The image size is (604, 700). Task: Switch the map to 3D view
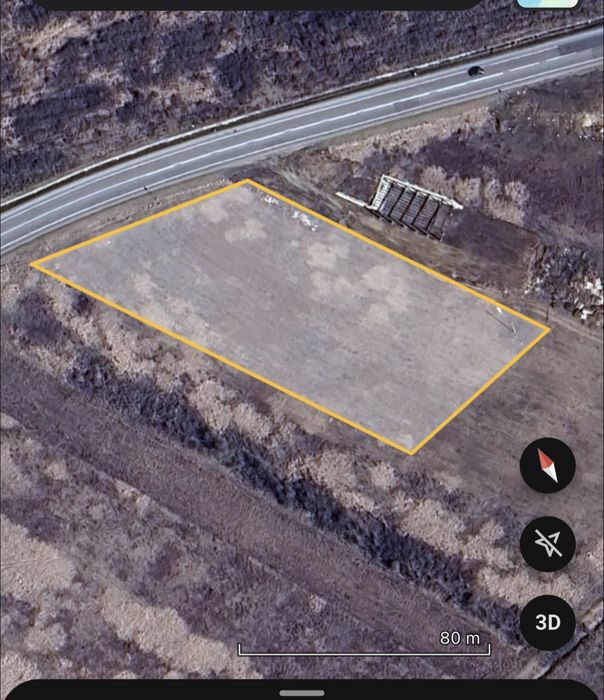[547, 622]
